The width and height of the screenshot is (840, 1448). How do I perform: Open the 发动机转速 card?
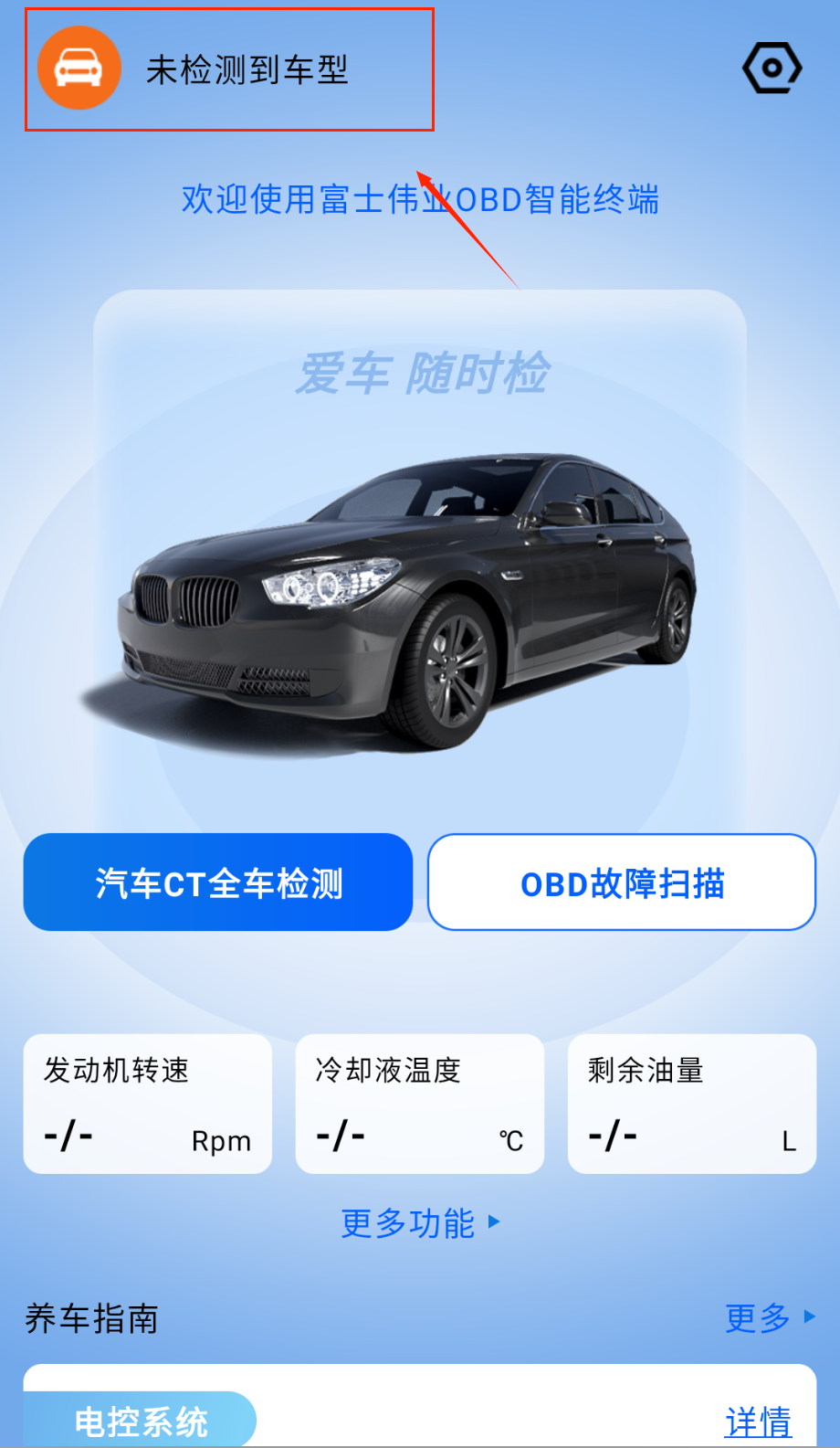148,1104
